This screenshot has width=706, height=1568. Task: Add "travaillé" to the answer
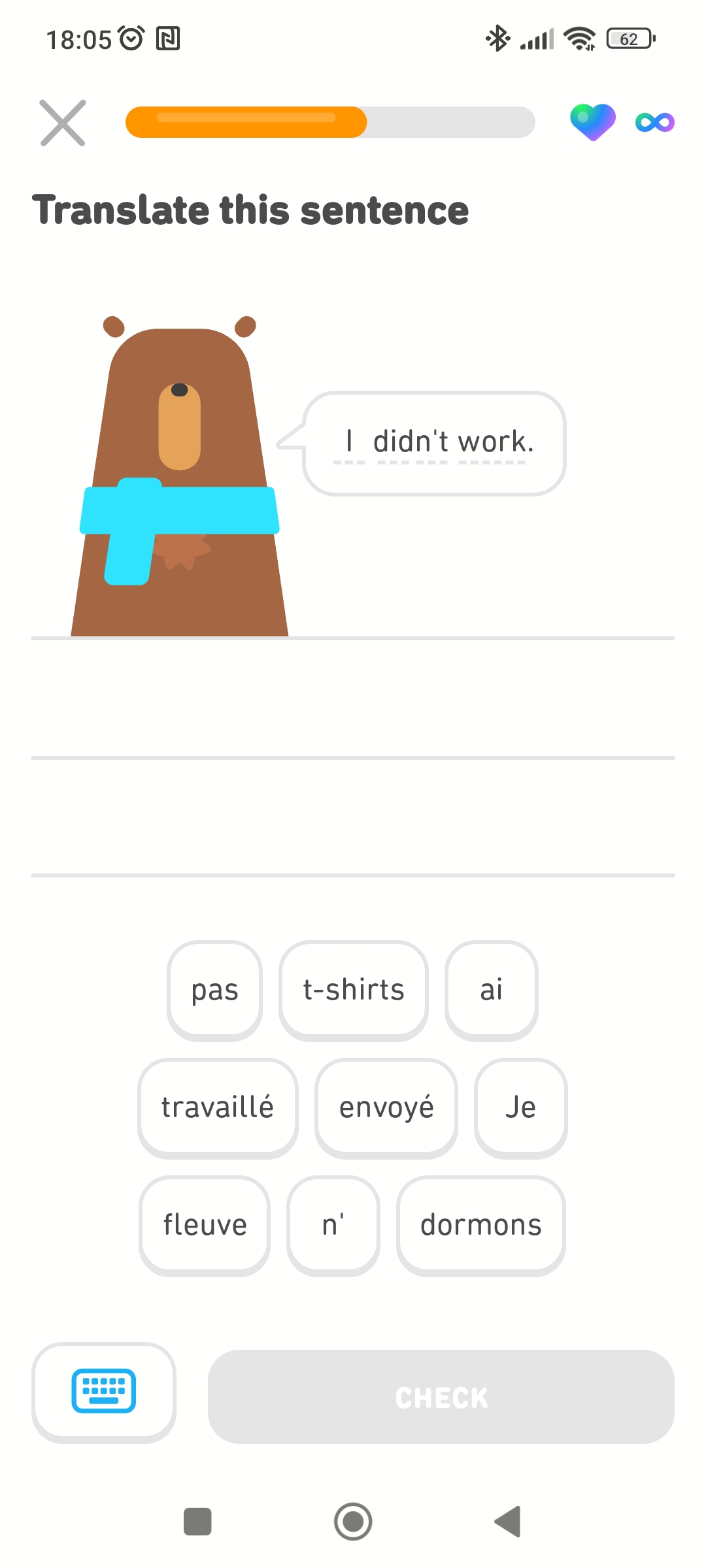point(218,1107)
